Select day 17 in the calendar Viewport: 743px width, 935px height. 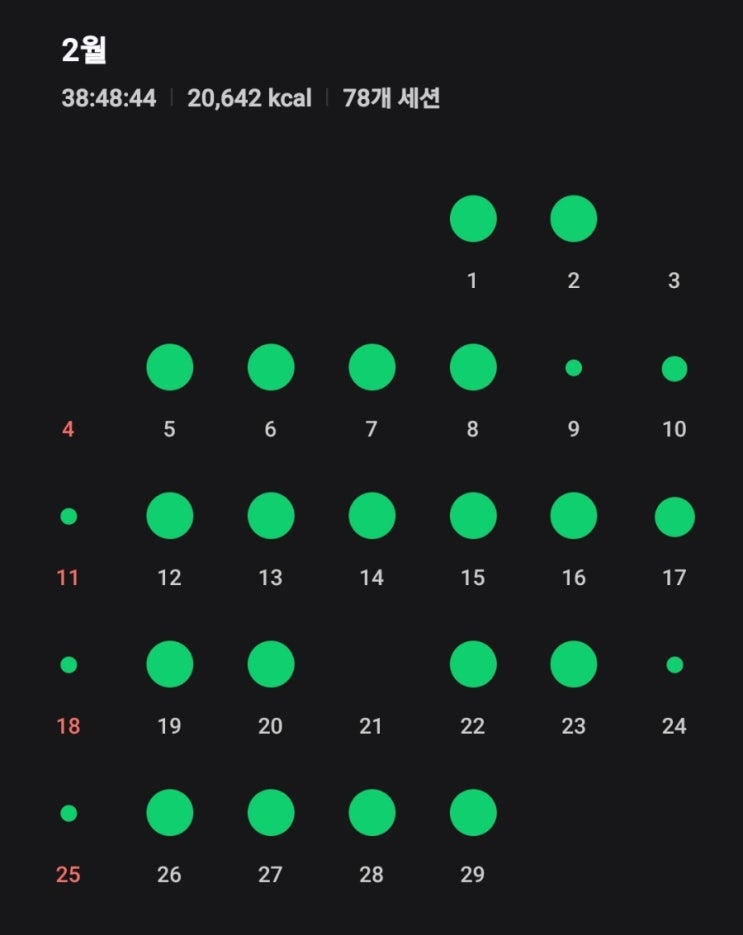point(675,517)
